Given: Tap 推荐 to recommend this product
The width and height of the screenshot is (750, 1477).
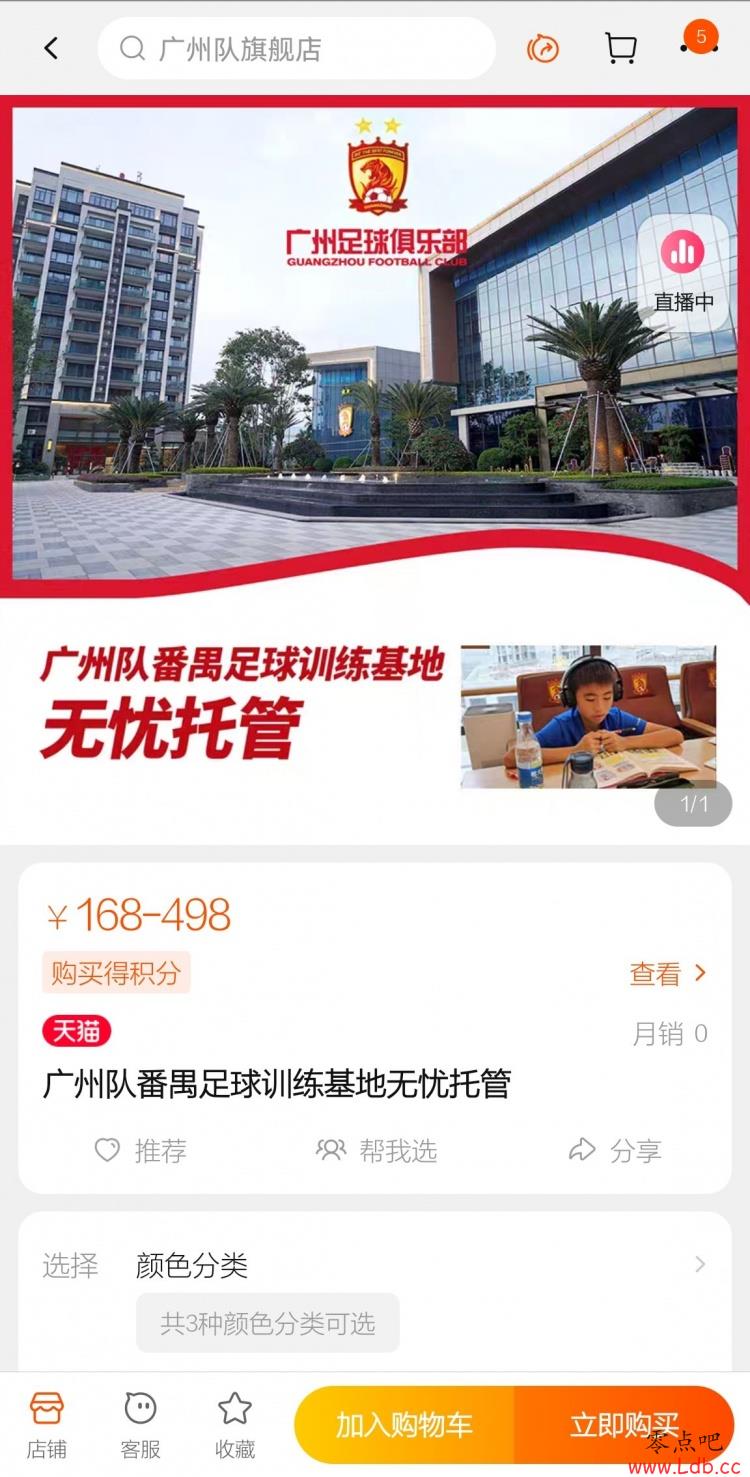Looking at the screenshot, I should [140, 1150].
